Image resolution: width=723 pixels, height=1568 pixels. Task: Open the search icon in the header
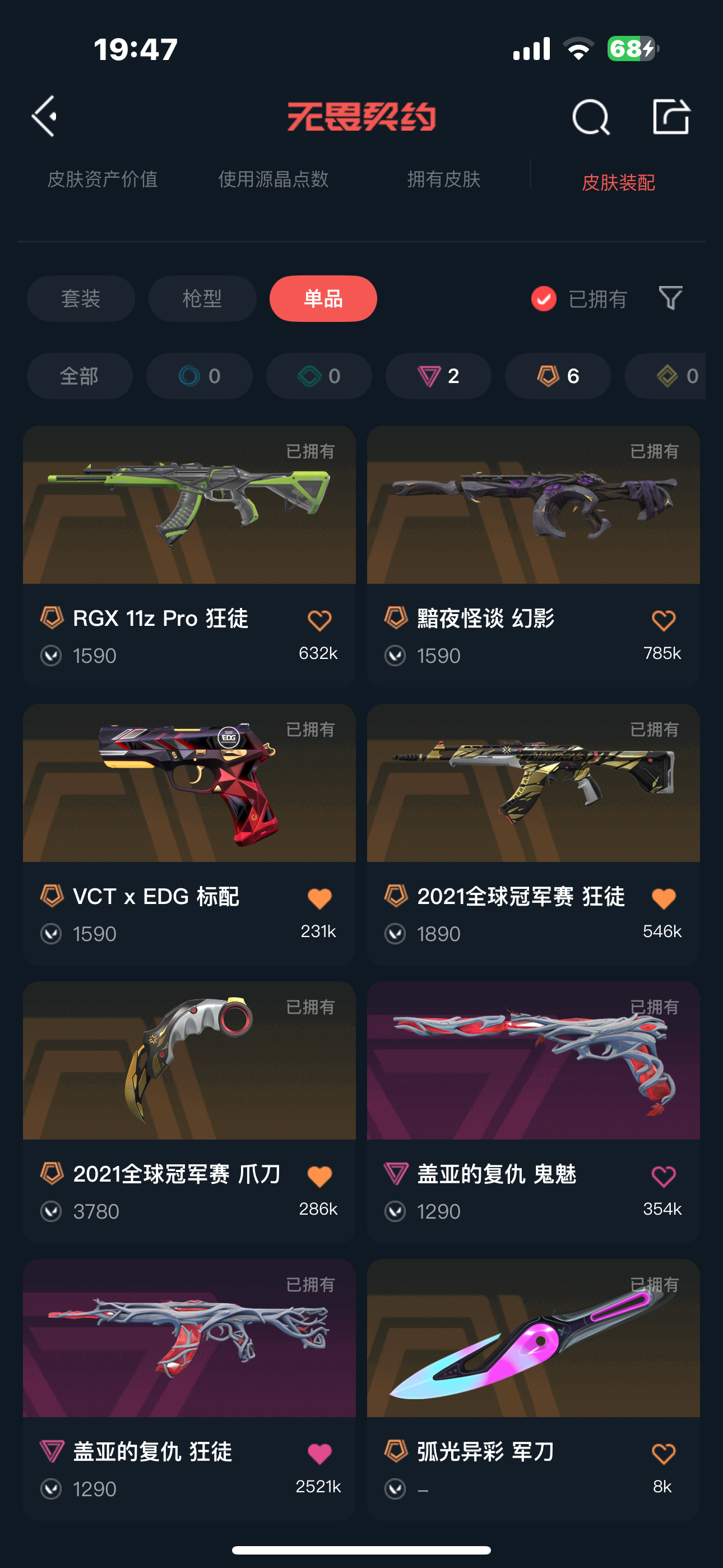[x=590, y=116]
